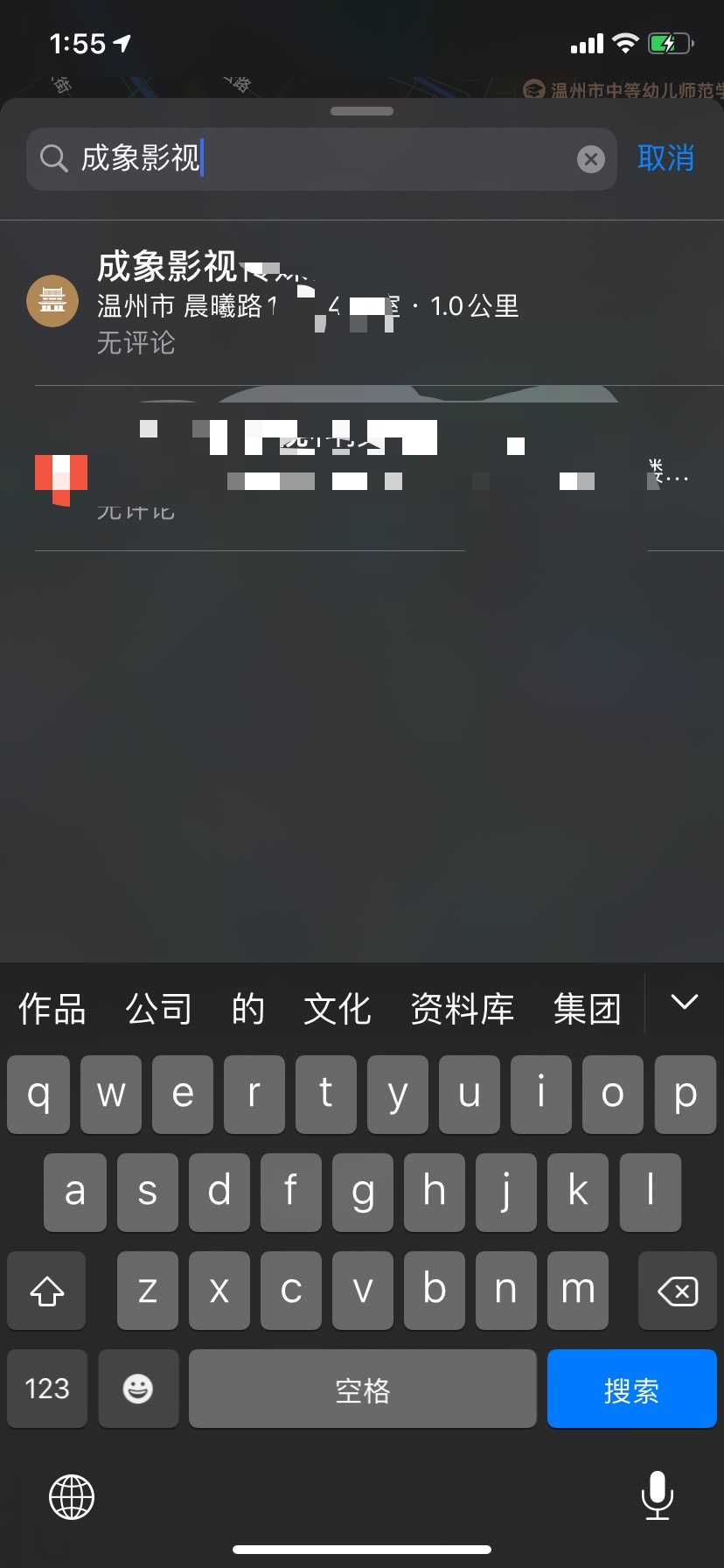The height and width of the screenshot is (1568, 724).
Task: Open the second search result with red icon
Action: (x=350, y=469)
